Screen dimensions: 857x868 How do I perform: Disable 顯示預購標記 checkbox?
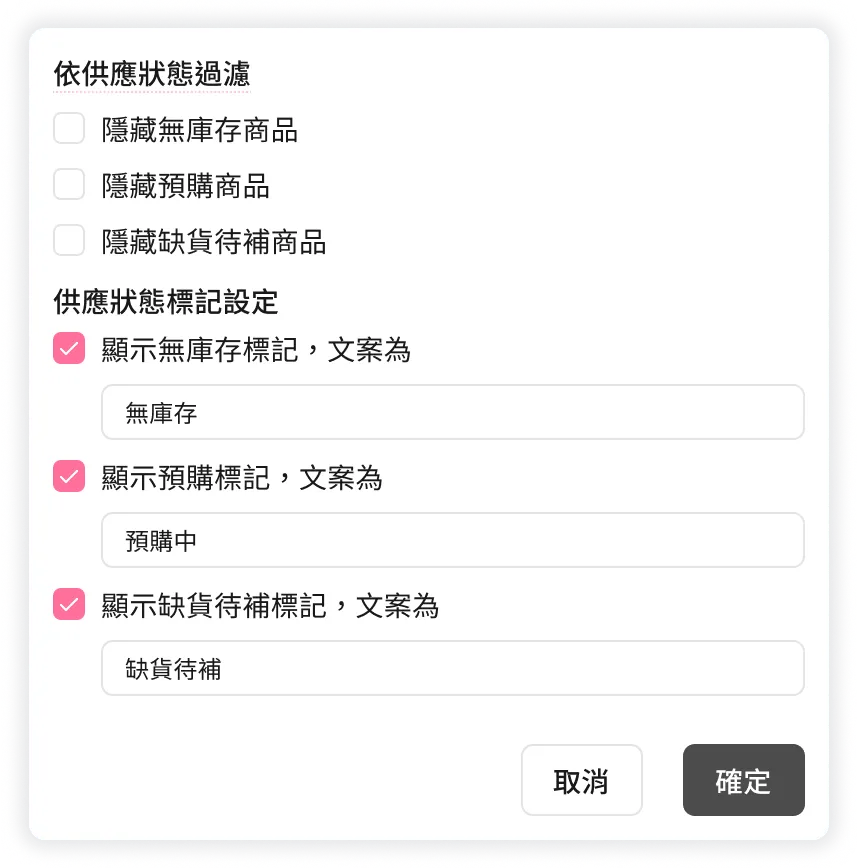[69, 477]
